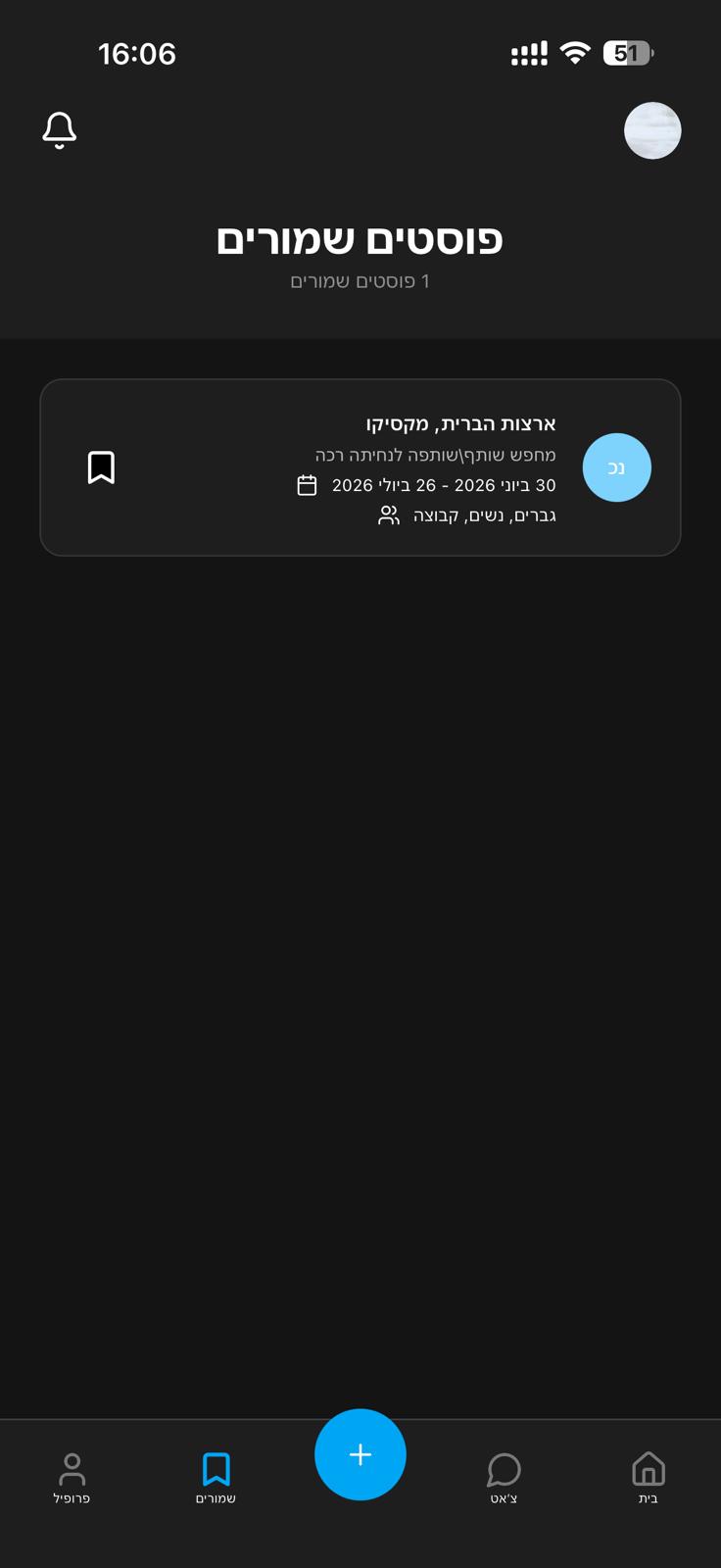Tap the נכ author avatar on the post

pos(617,467)
